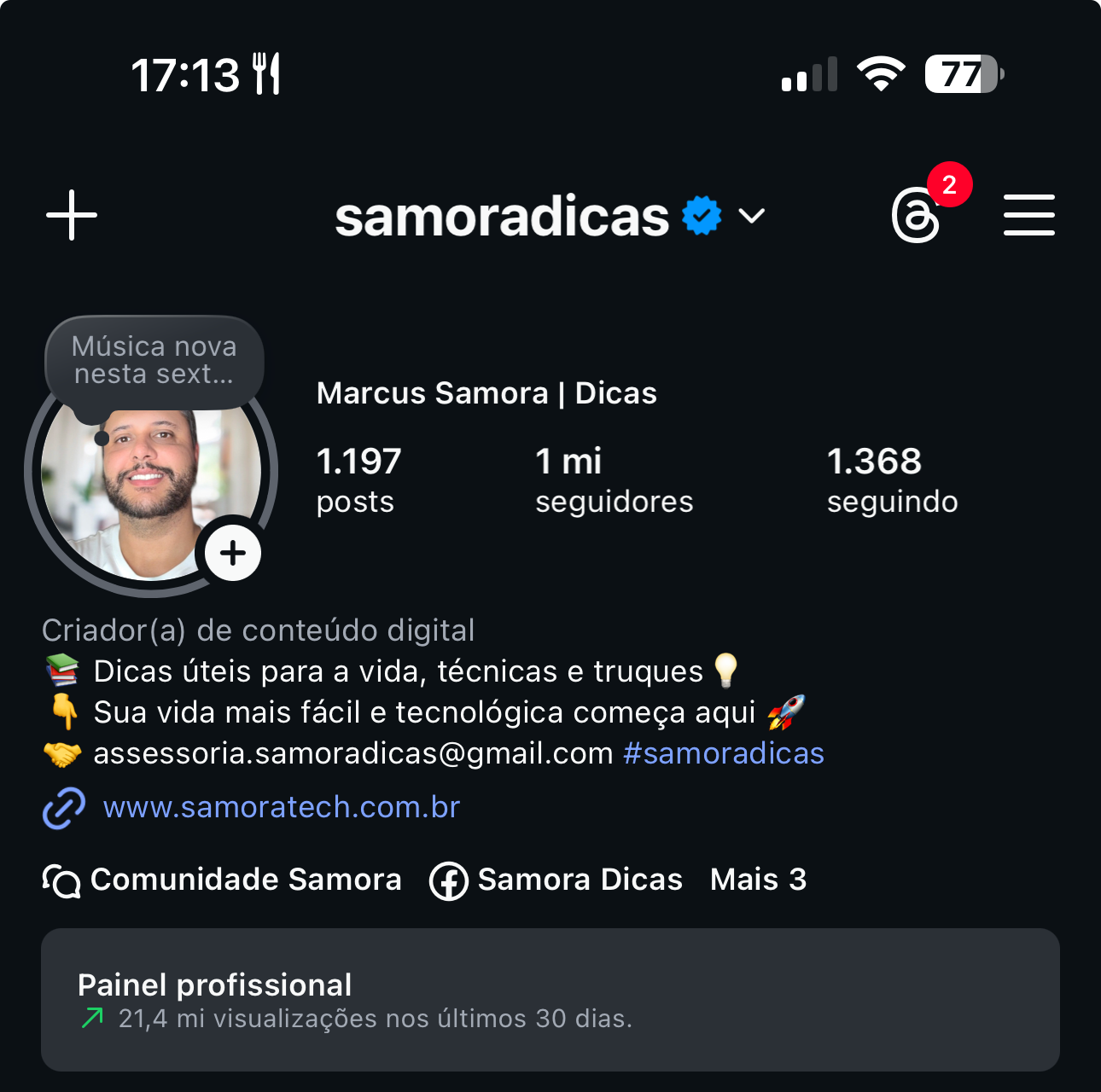Open the "Música nova nesta sext..." note
Viewport: 1101px width, 1092px height.
(x=154, y=361)
